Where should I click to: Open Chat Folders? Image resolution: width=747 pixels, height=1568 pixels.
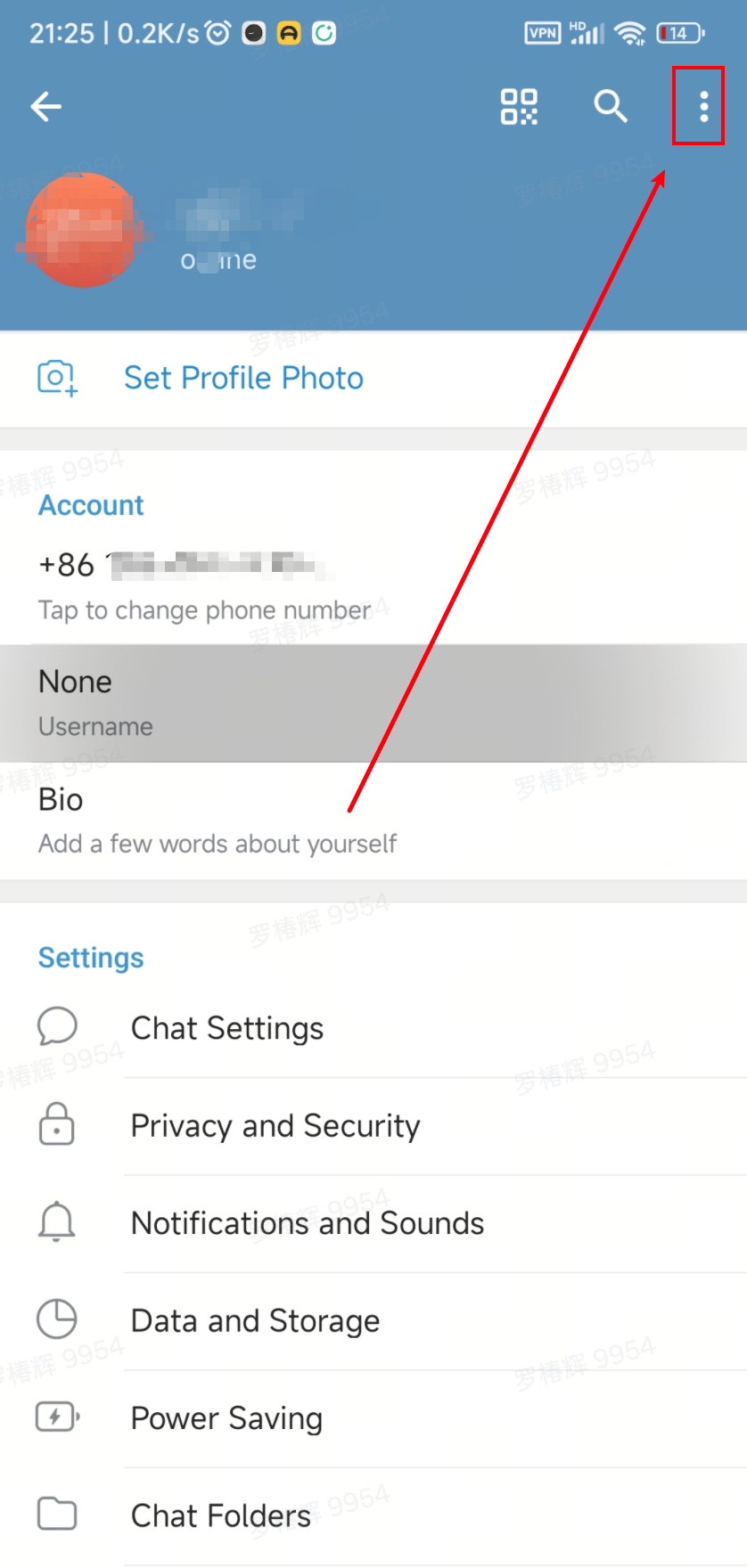(221, 1515)
